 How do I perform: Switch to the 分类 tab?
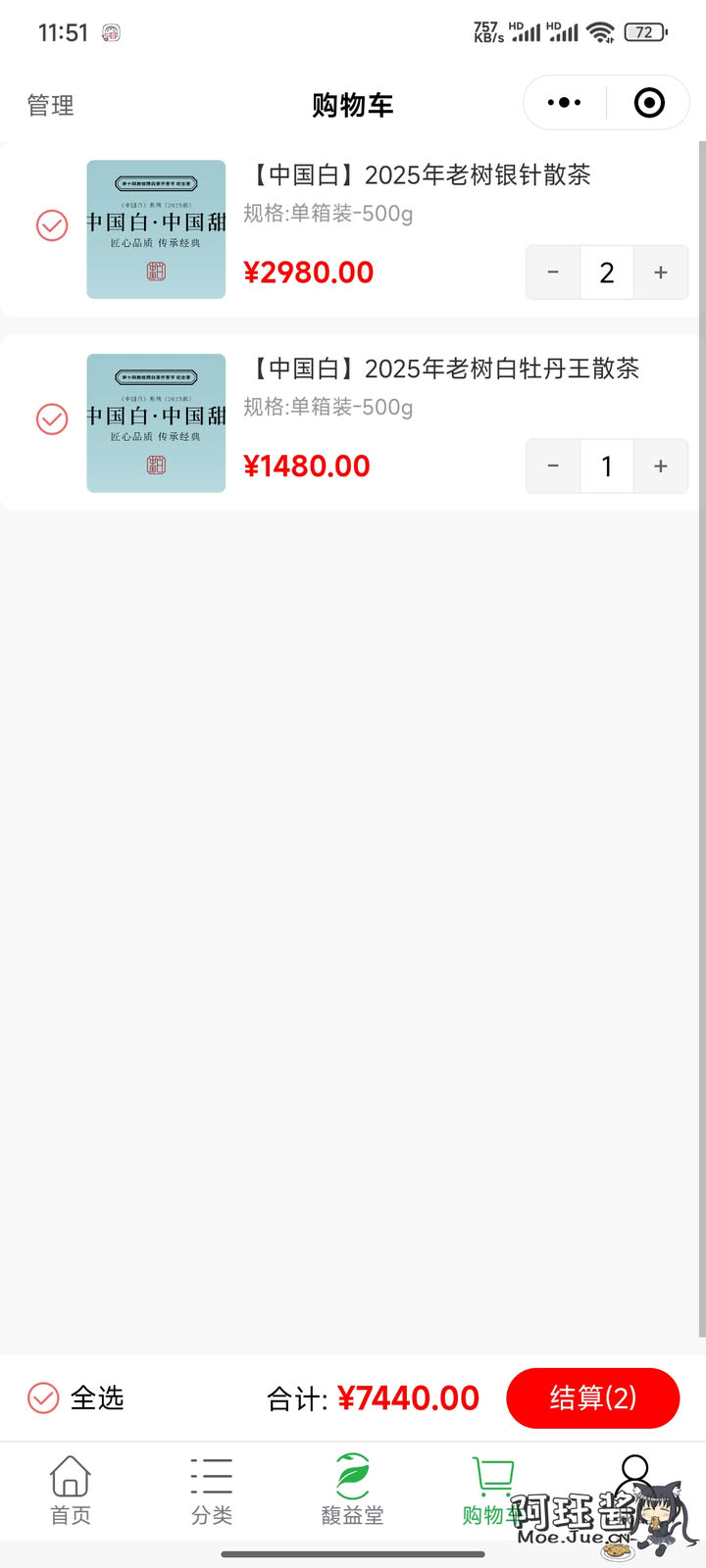[212, 1491]
